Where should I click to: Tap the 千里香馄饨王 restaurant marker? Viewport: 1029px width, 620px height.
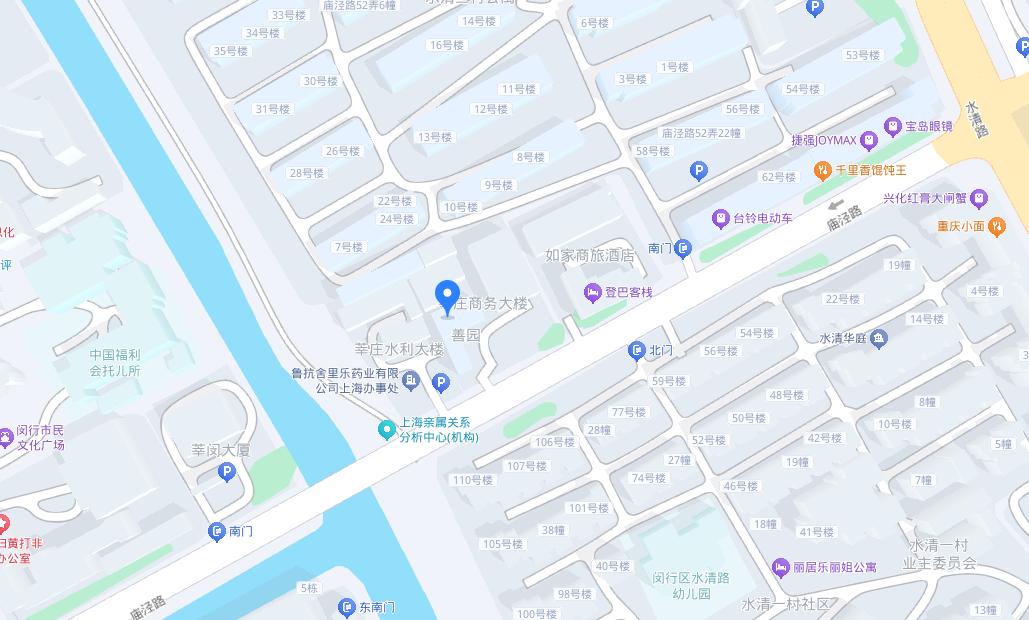(822, 171)
